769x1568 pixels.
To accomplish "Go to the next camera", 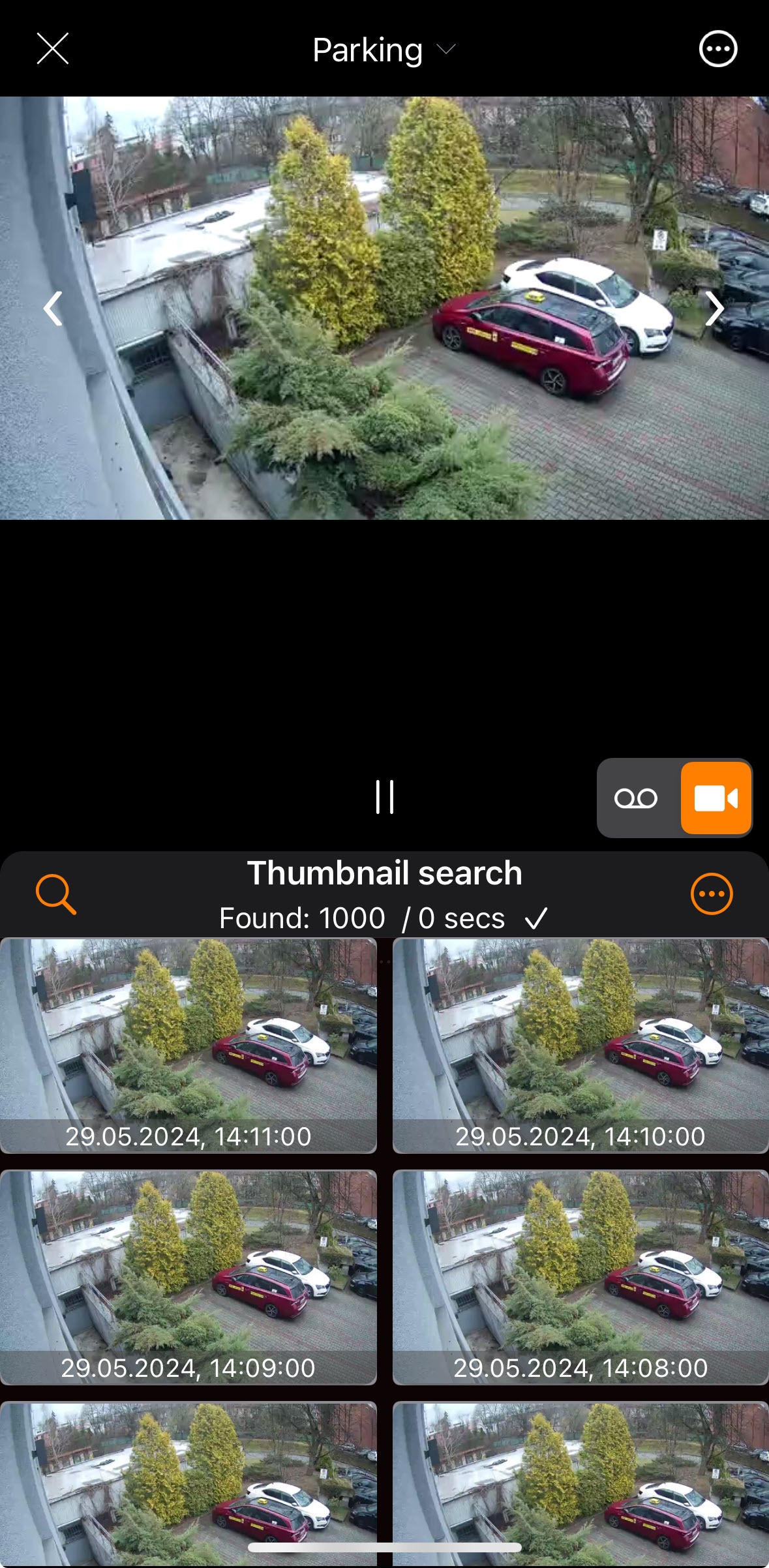I will [715, 308].
